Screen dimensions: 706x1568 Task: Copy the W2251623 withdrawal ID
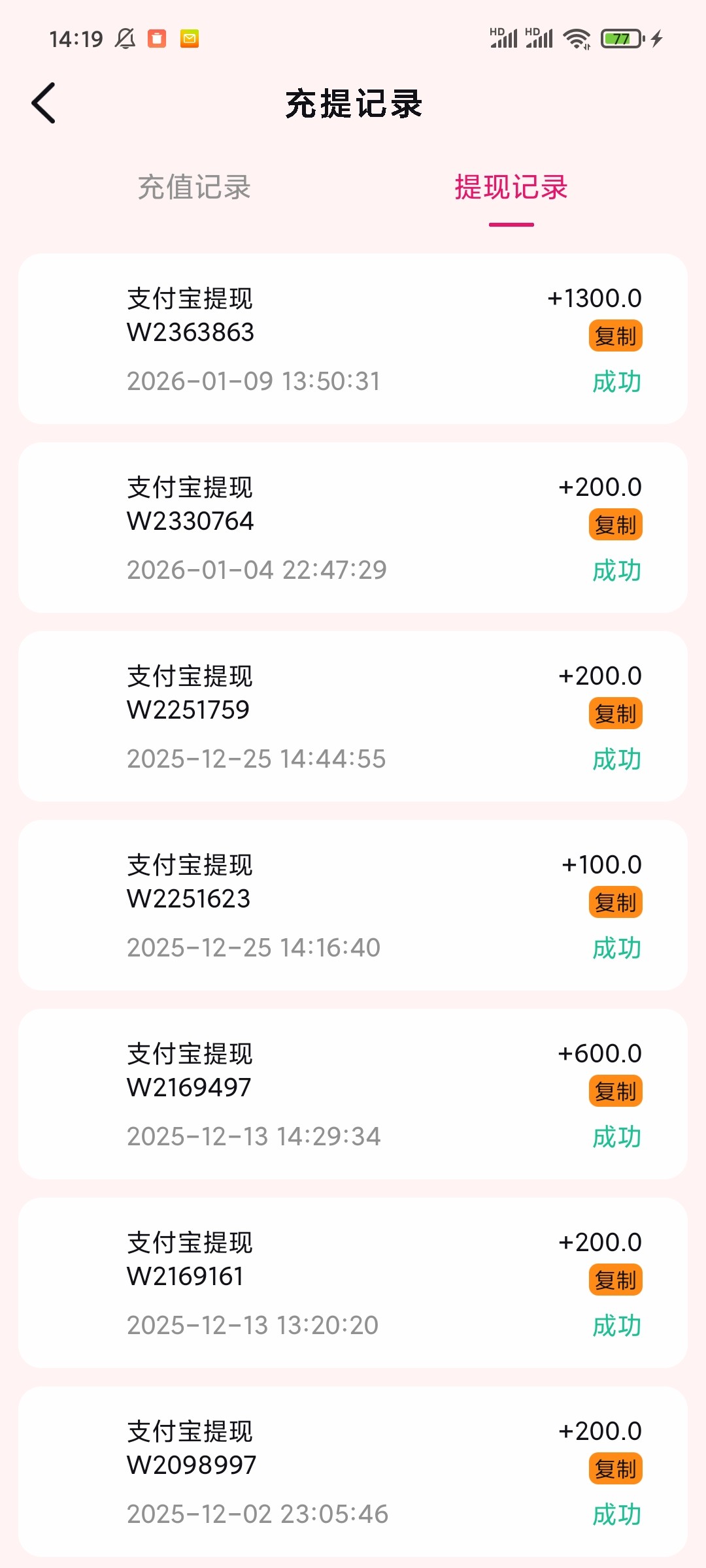(x=615, y=903)
